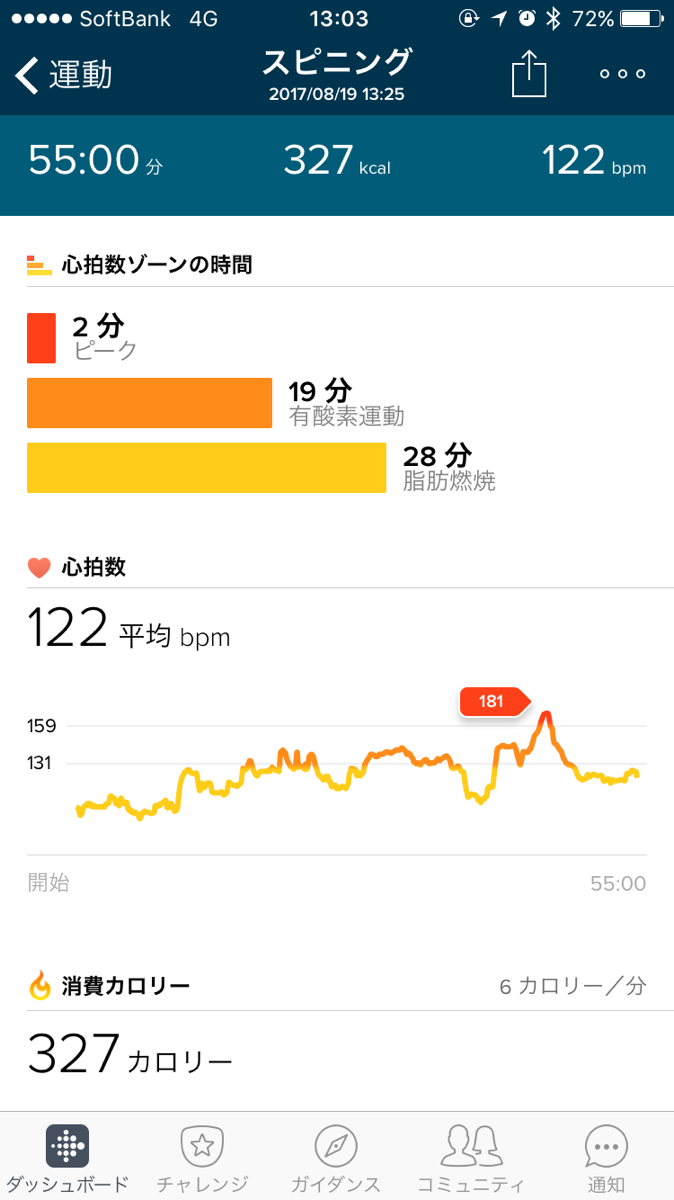Switch to the ダッシュボード tab
Image resolution: width=674 pixels, height=1200 pixels.
click(67, 1158)
